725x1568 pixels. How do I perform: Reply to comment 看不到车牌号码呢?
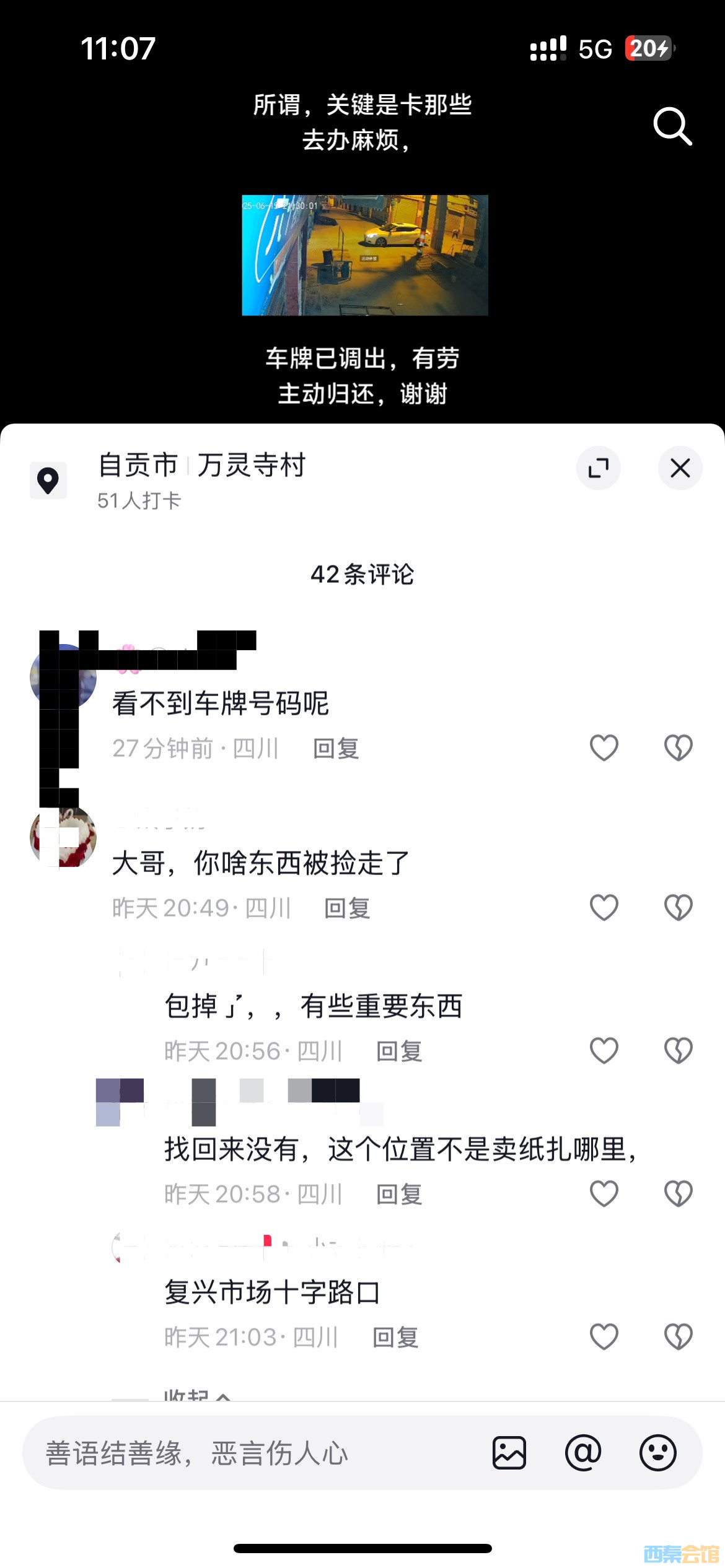(x=336, y=749)
